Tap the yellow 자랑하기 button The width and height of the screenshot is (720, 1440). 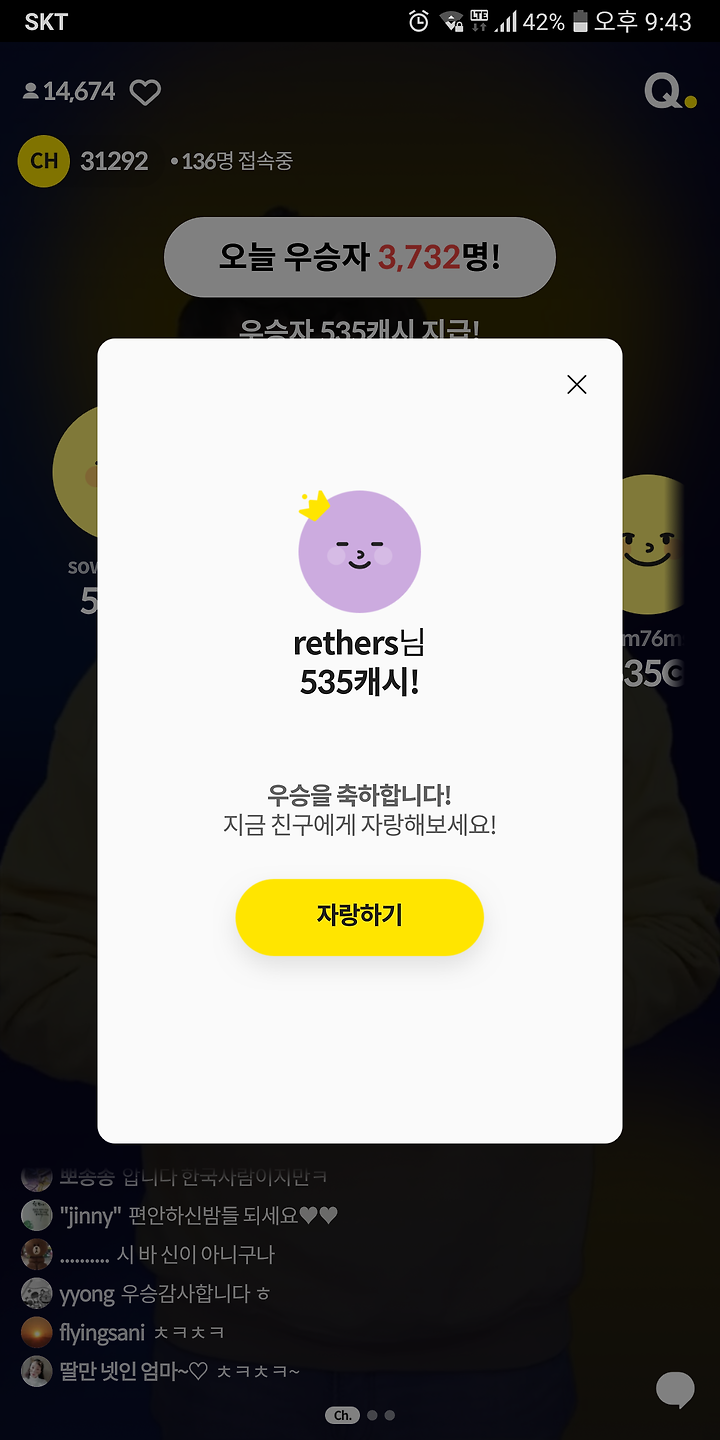click(x=360, y=916)
